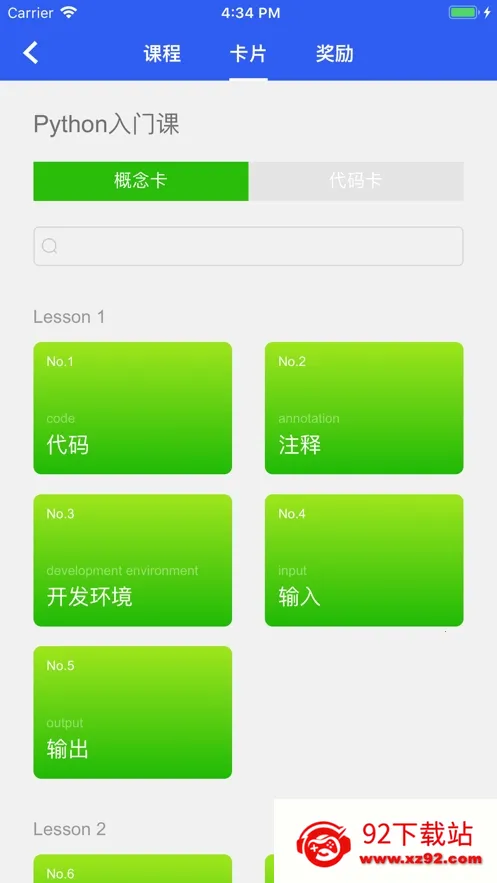View card No.5 输出
This screenshot has width=497, height=883.
[x=132, y=712]
